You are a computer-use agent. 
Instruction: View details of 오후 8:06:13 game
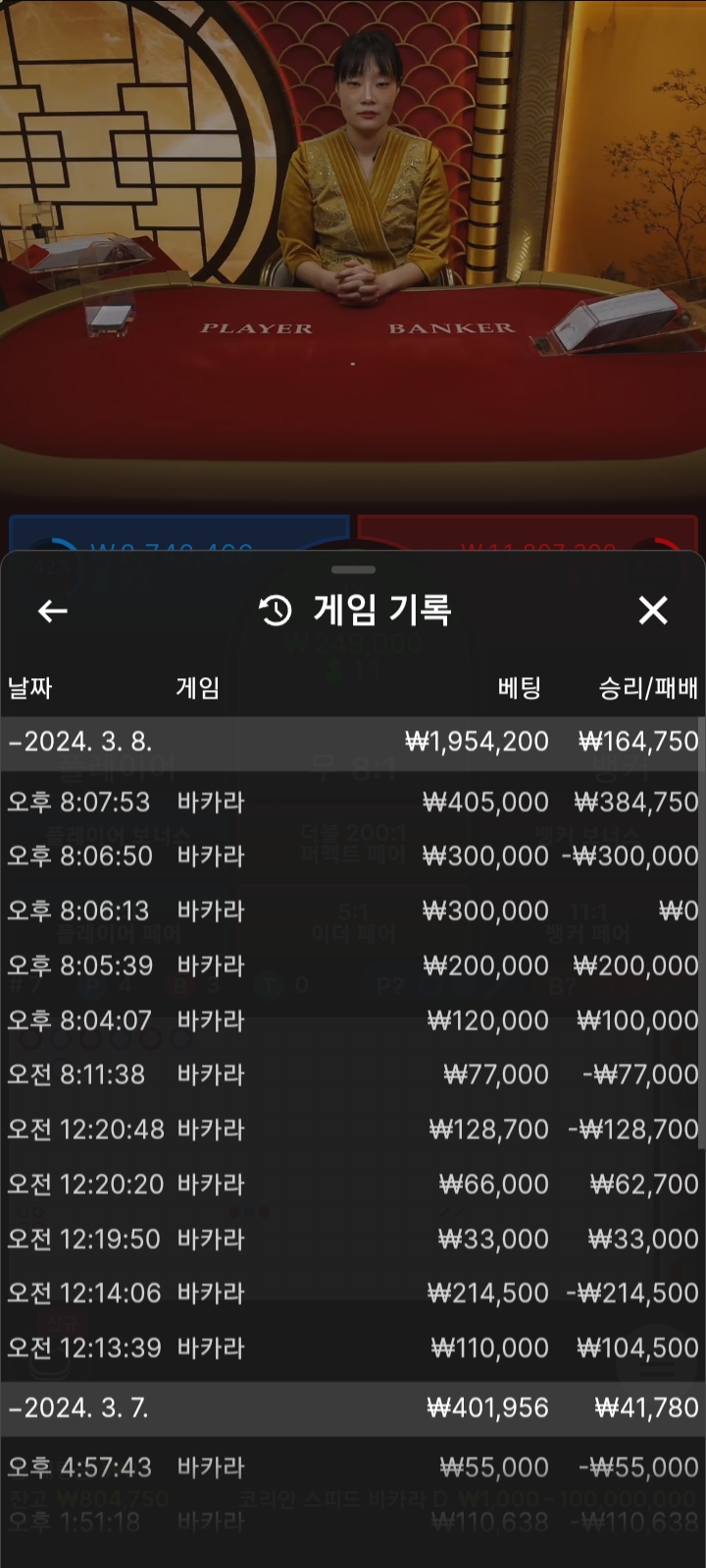(351, 911)
